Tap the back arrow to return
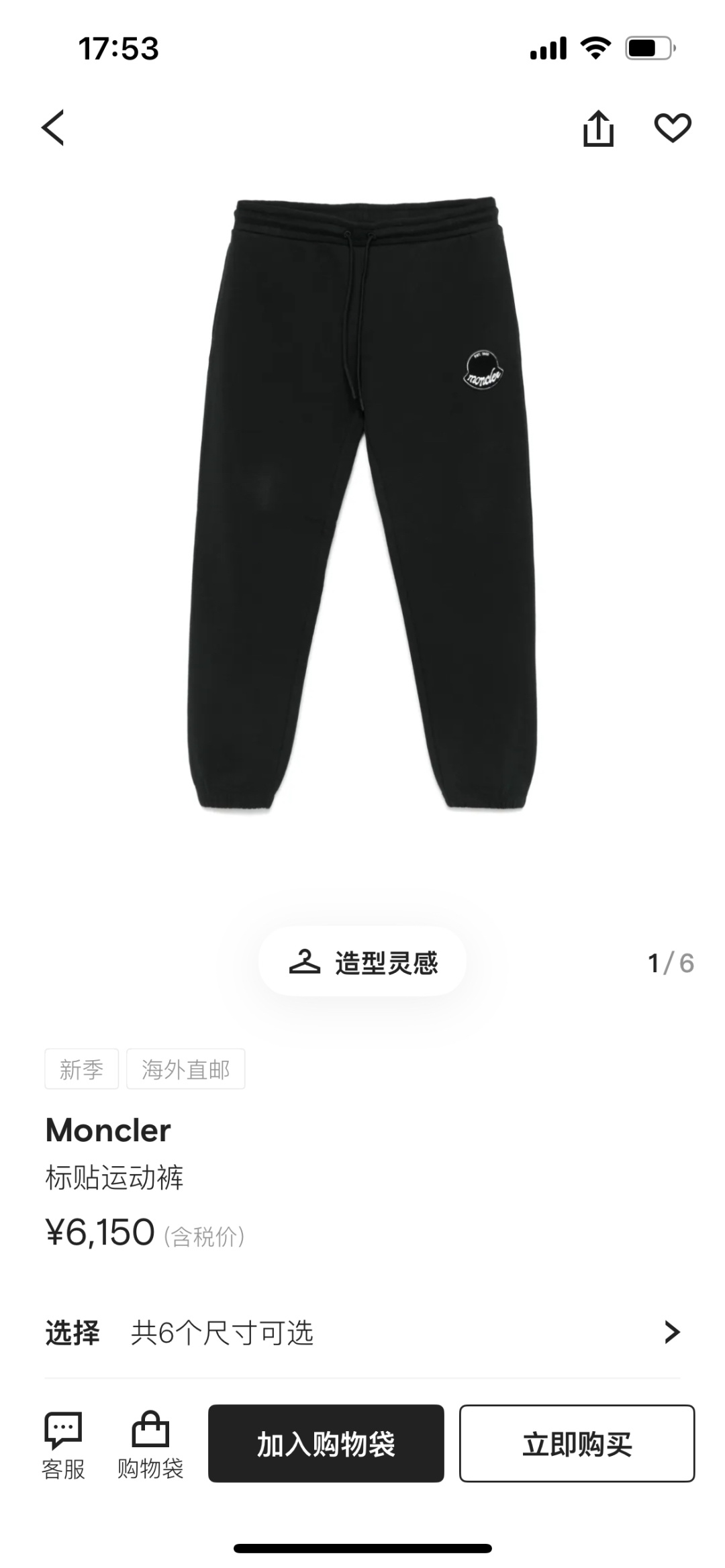The image size is (725, 1568). 54,127
